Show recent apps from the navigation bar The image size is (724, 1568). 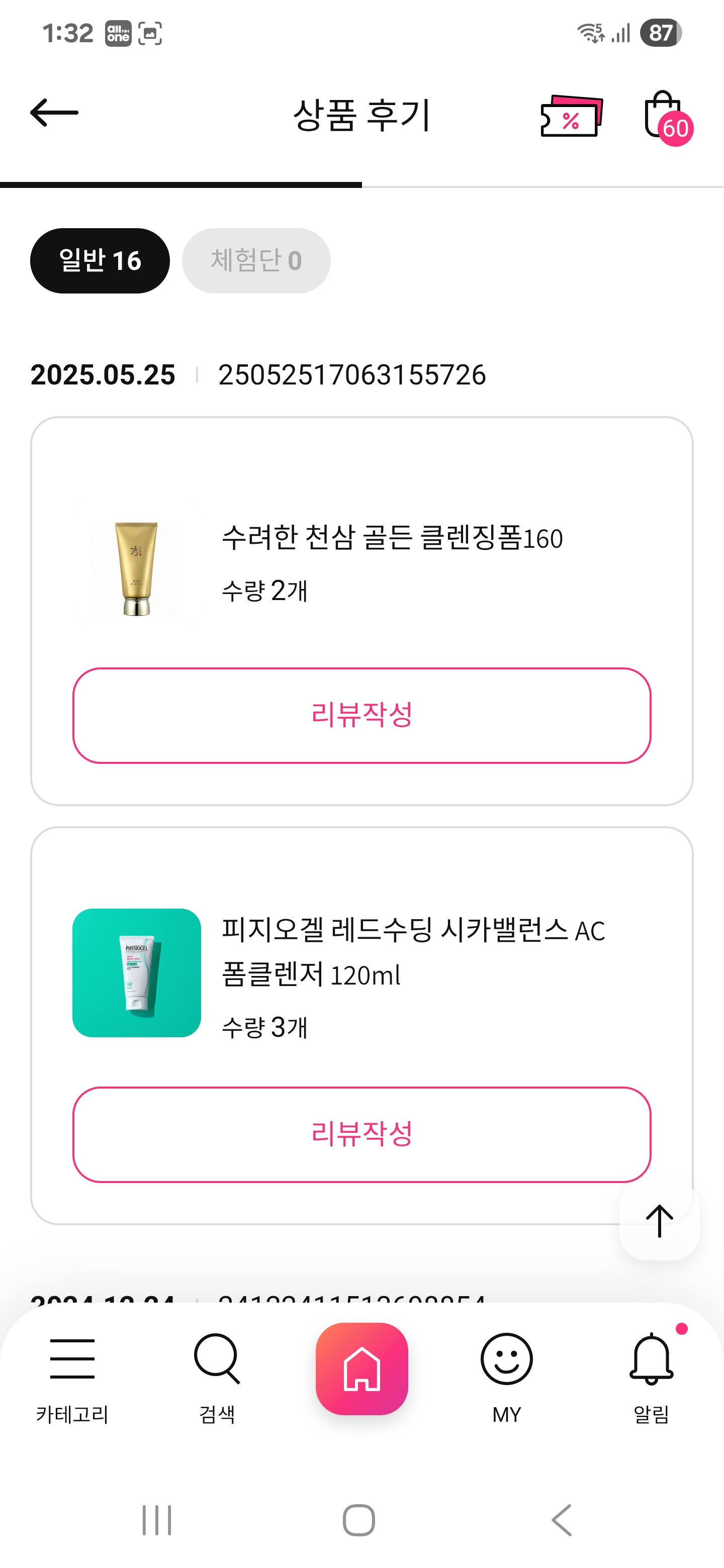(x=157, y=1520)
